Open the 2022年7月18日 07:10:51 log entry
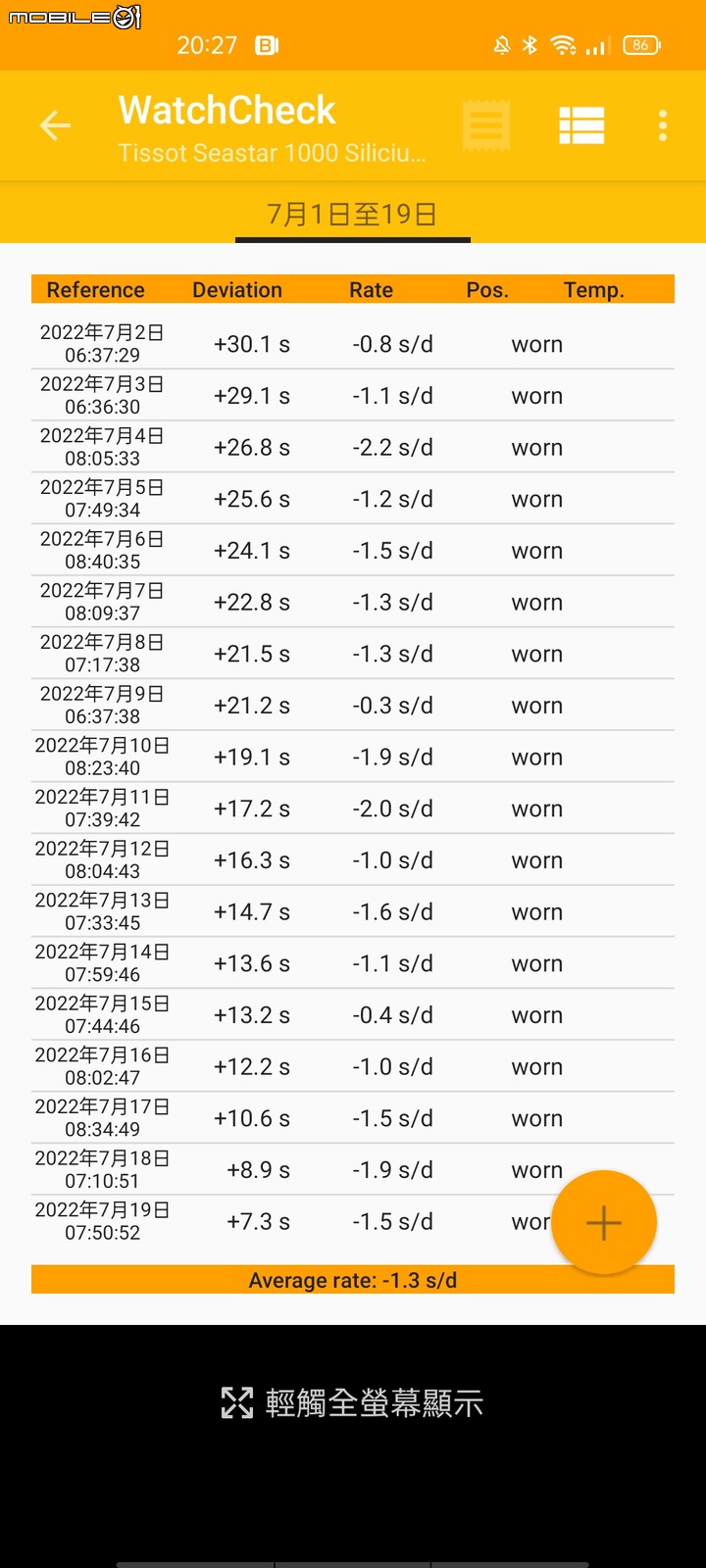The image size is (706, 1568). click(x=353, y=1169)
